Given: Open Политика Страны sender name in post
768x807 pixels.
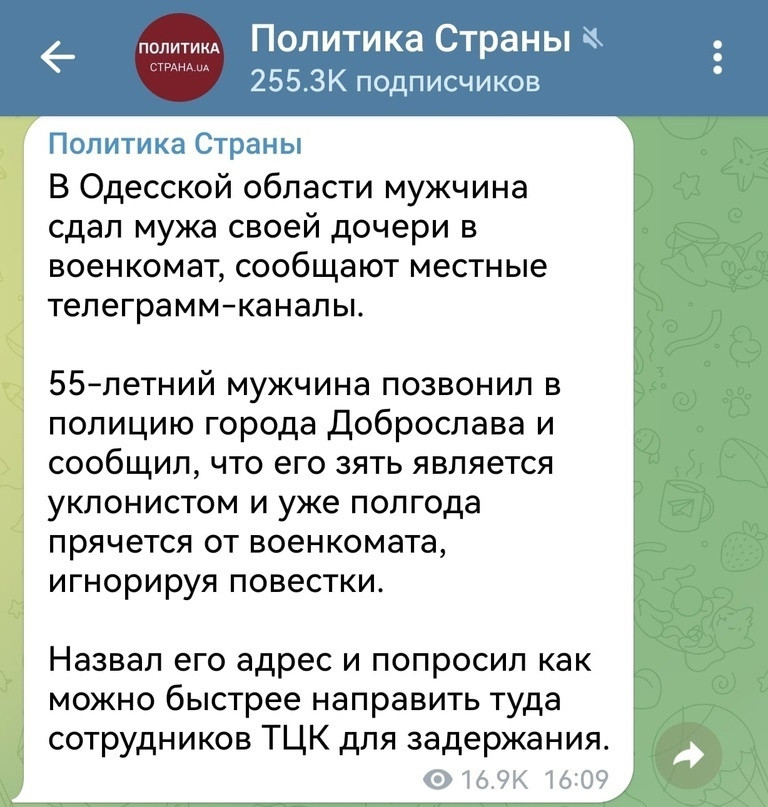Looking at the screenshot, I should [x=175, y=144].
